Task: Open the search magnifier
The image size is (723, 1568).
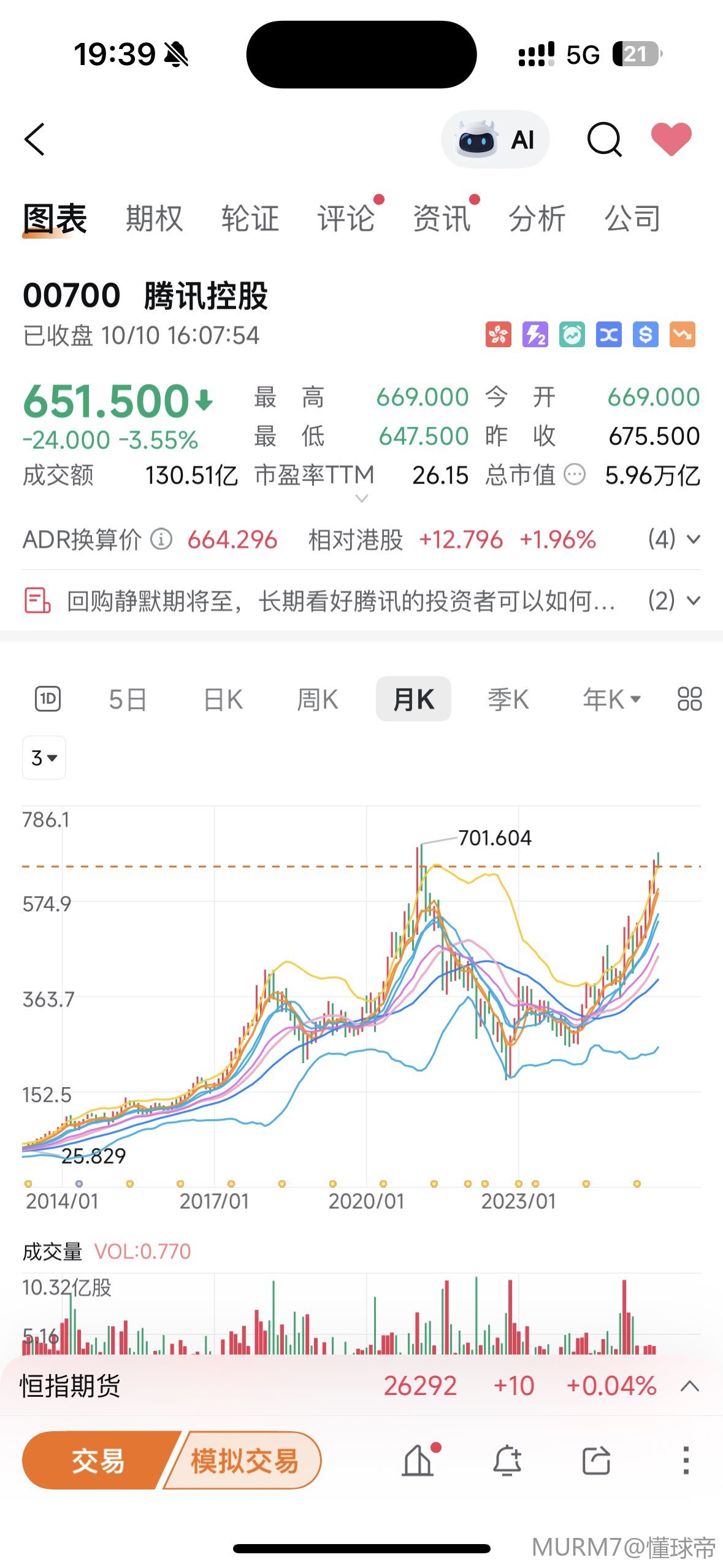Action: click(x=604, y=140)
